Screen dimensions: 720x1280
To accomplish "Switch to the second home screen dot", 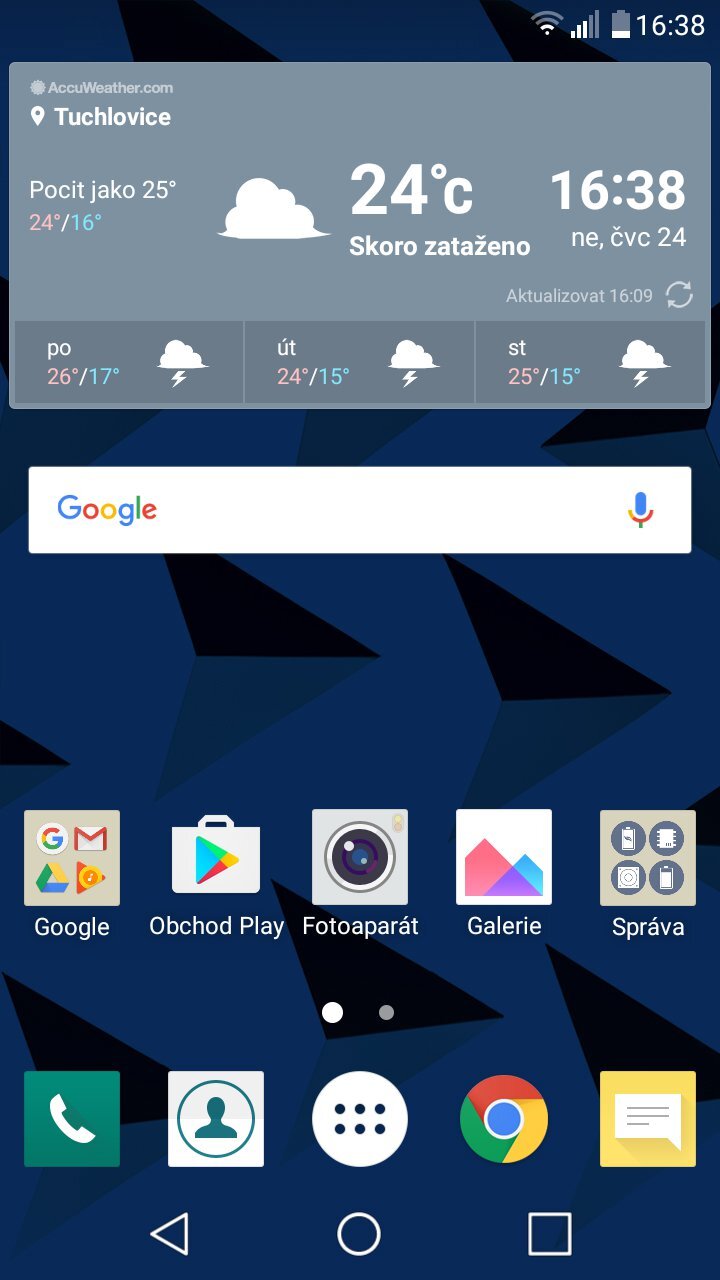I will click(386, 1013).
